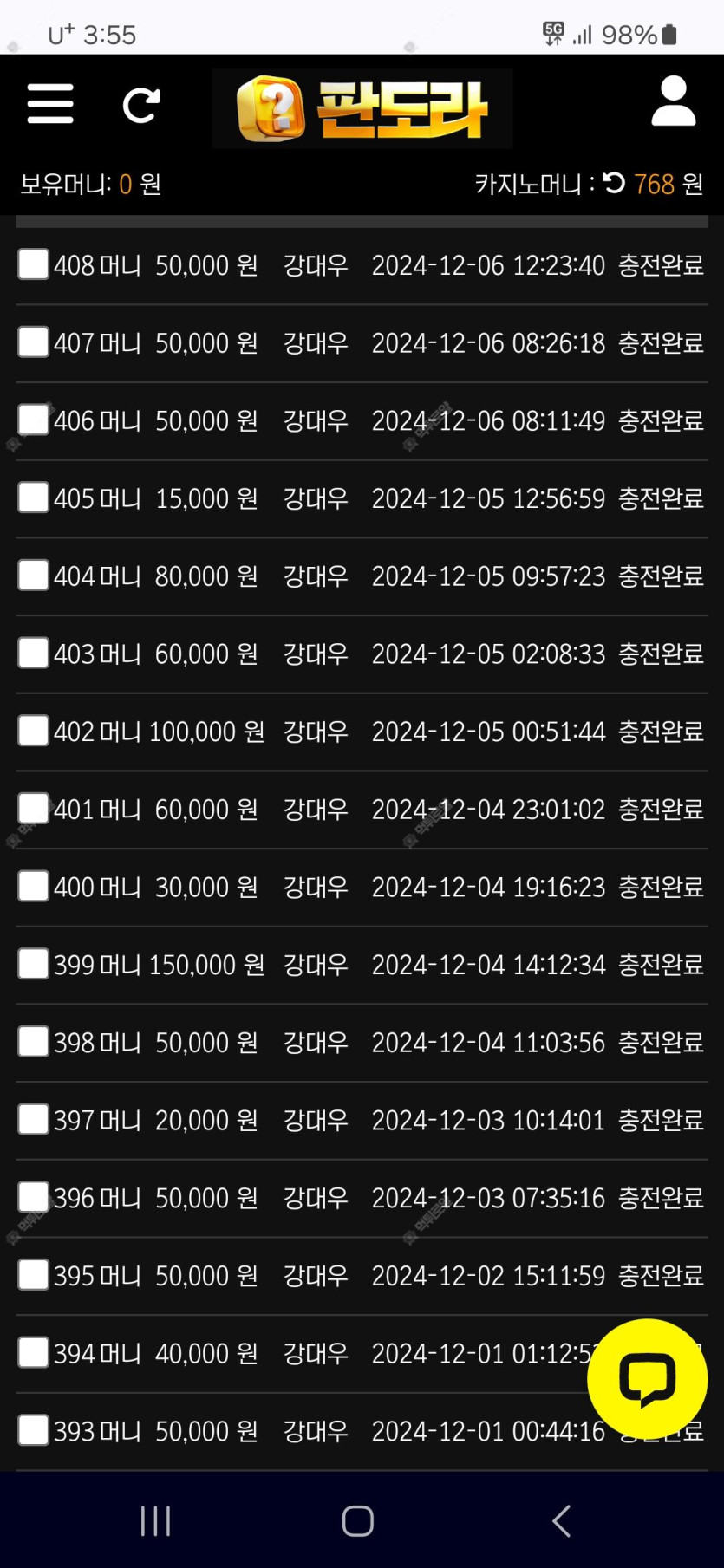Viewport: 724px width, 1568px height.
Task: Open the user profile icon
Action: coord(674,101)
